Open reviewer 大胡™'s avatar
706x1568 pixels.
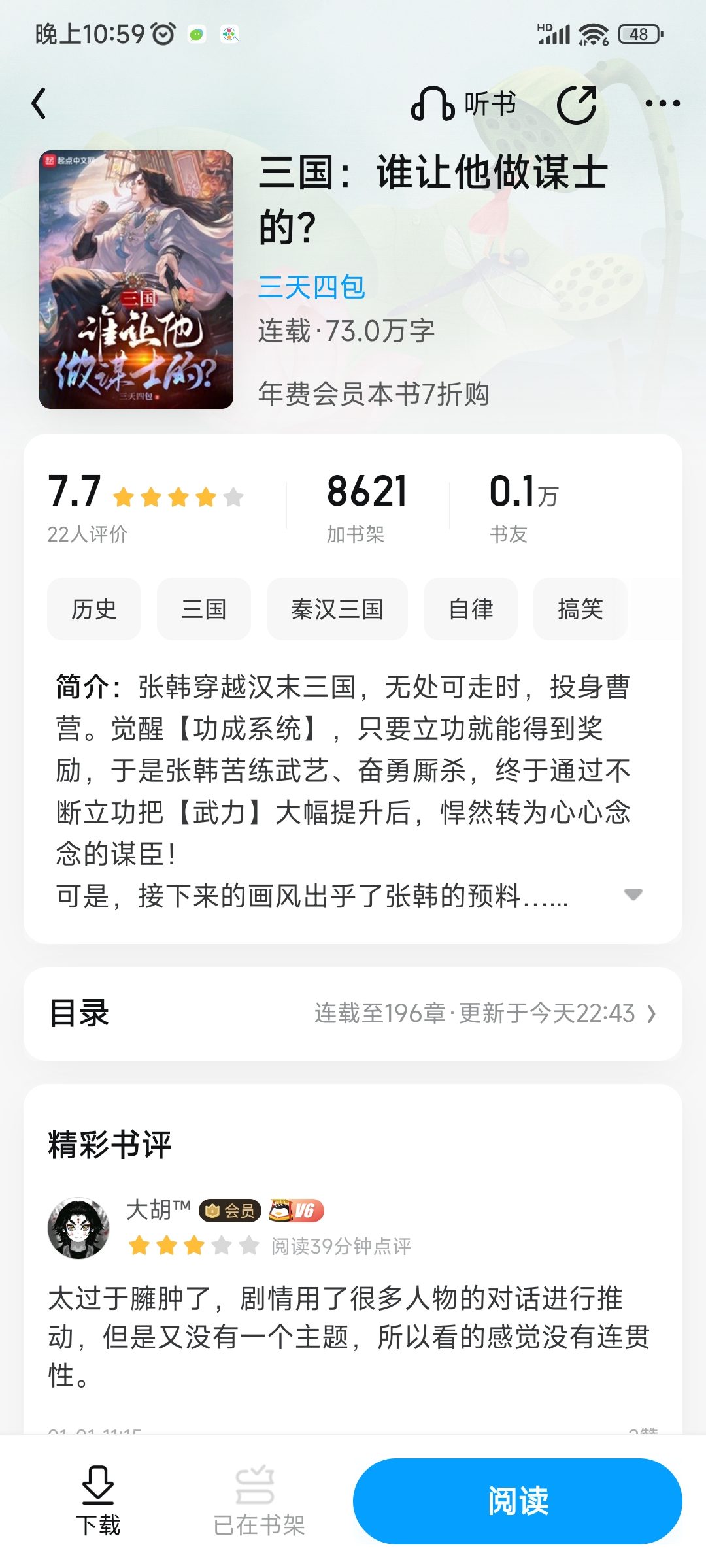78,1228
